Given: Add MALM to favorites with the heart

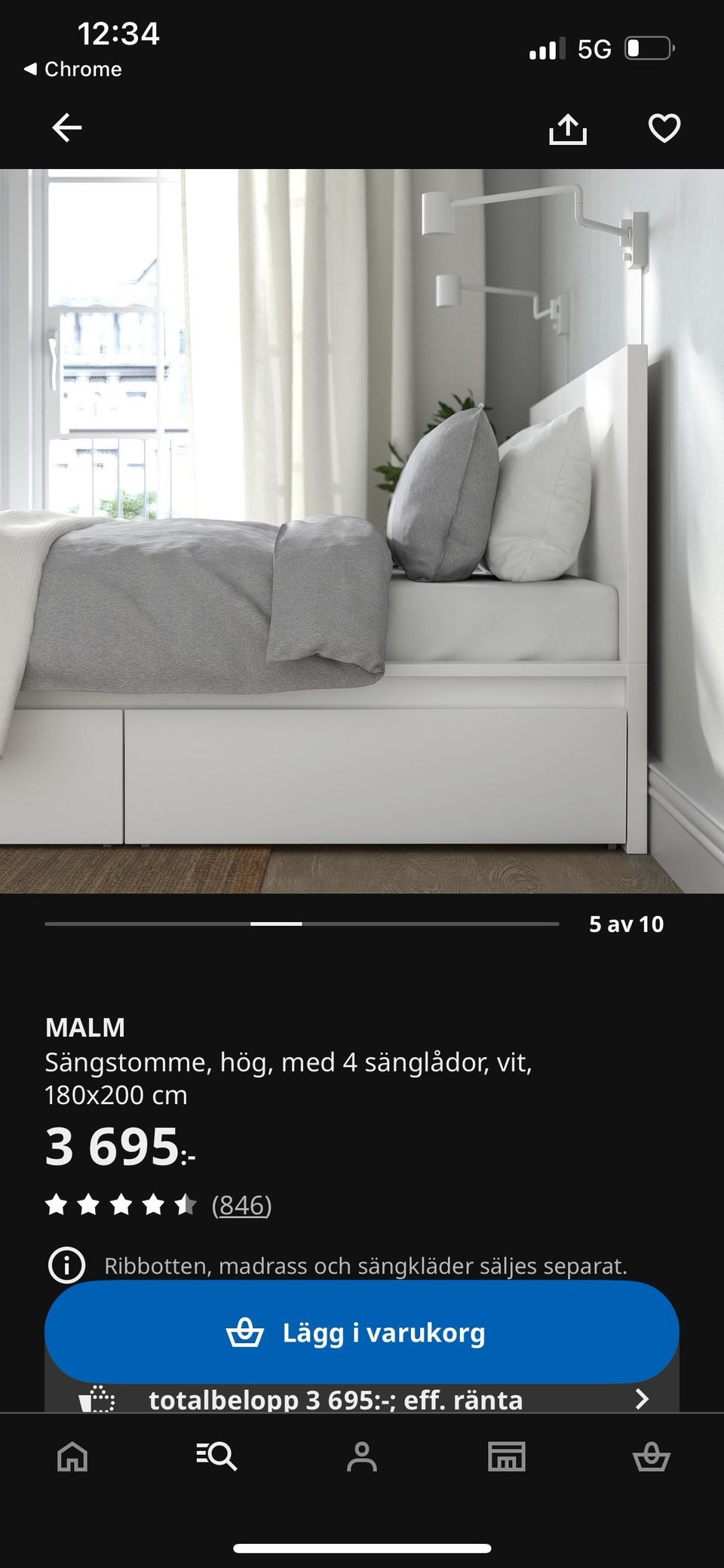Looking at the screenshot, I should coord(663,128).
